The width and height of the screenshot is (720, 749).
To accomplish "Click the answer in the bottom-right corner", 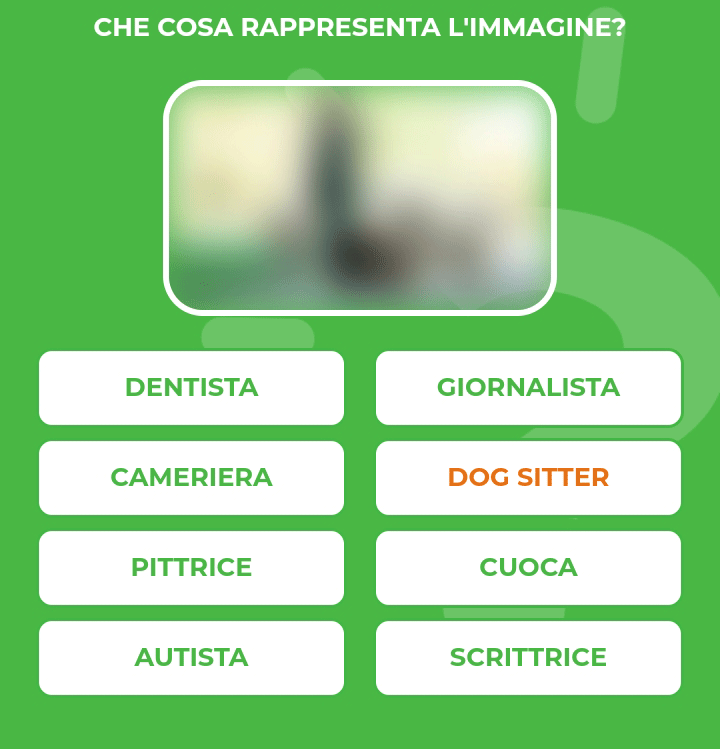I will [x=528, y=657].
